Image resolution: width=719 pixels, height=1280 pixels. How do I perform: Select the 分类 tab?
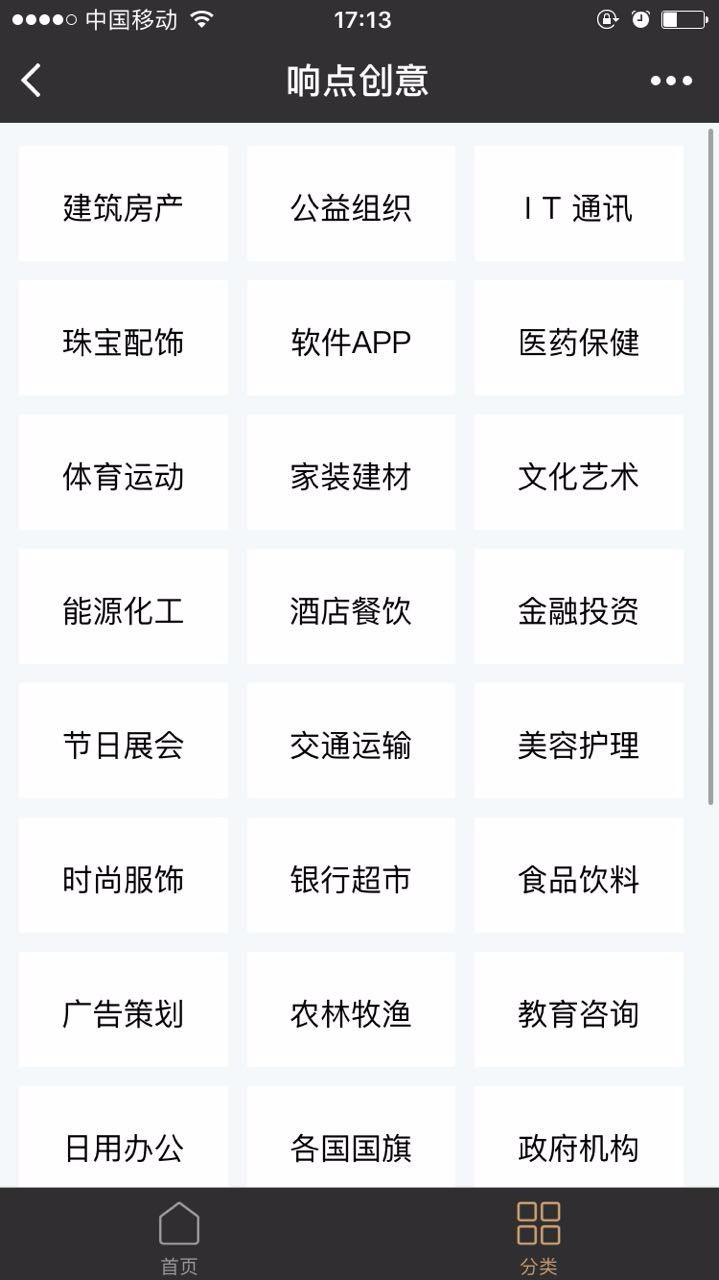pos(538,1237)
